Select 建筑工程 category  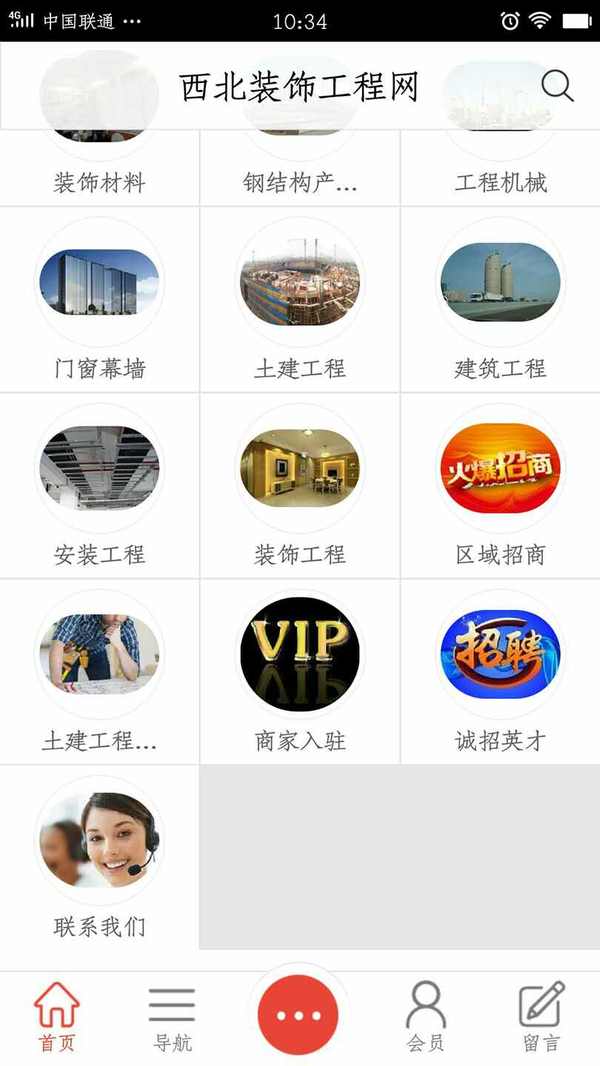(x=500, y=300)
